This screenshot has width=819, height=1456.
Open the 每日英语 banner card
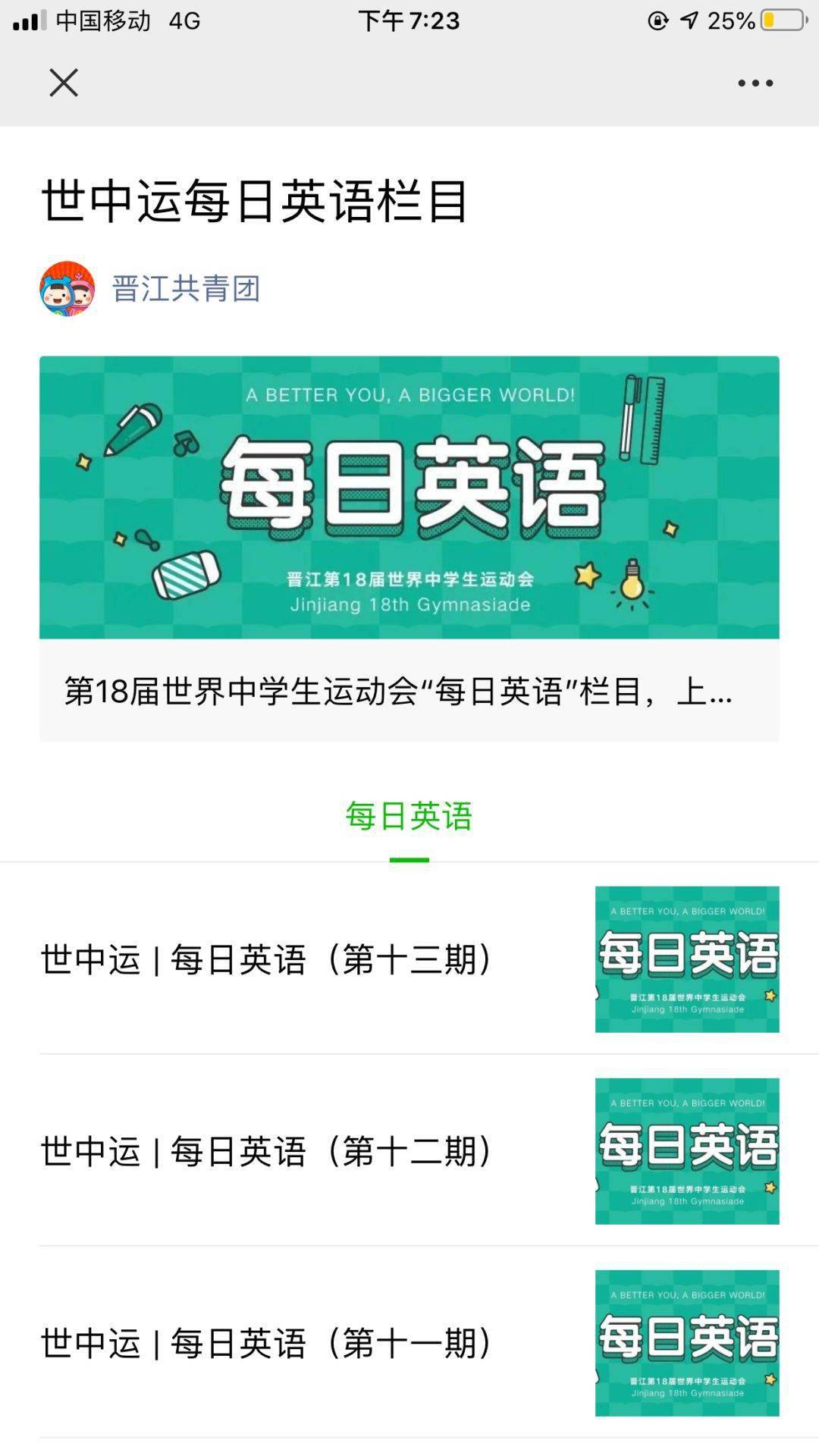pyautogui.click(x=409, y=548)
